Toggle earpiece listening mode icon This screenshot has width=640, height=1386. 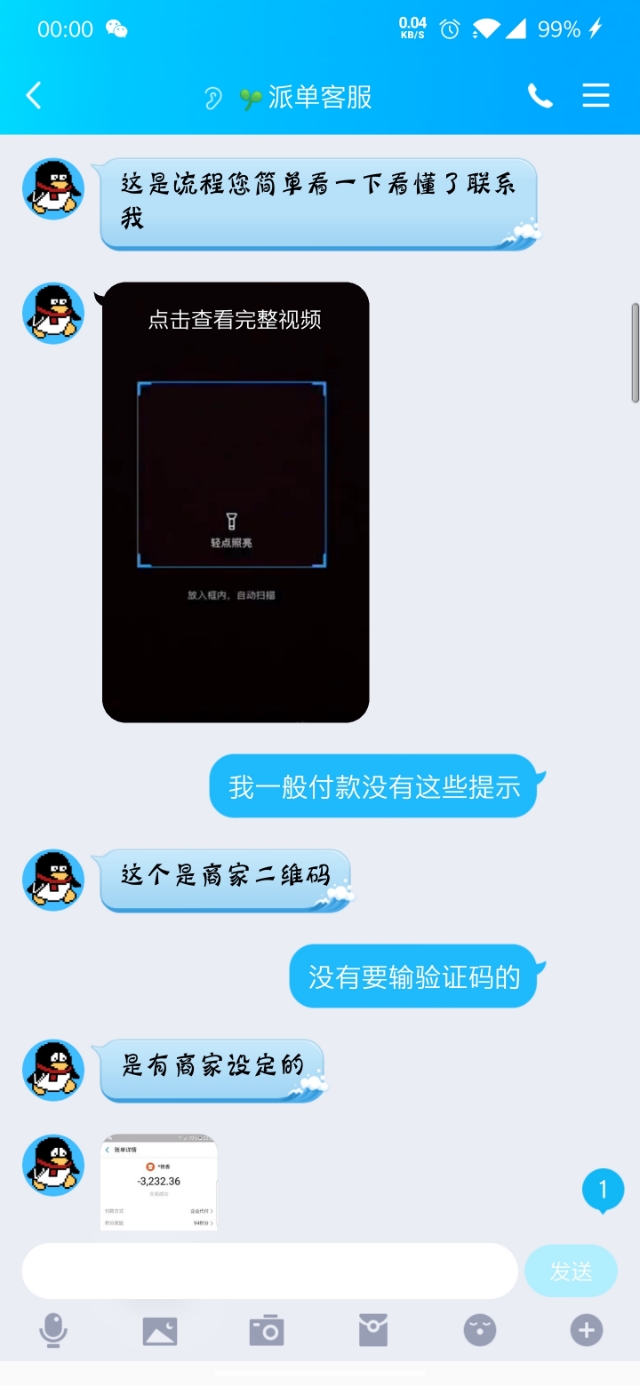tap(212, 97)
